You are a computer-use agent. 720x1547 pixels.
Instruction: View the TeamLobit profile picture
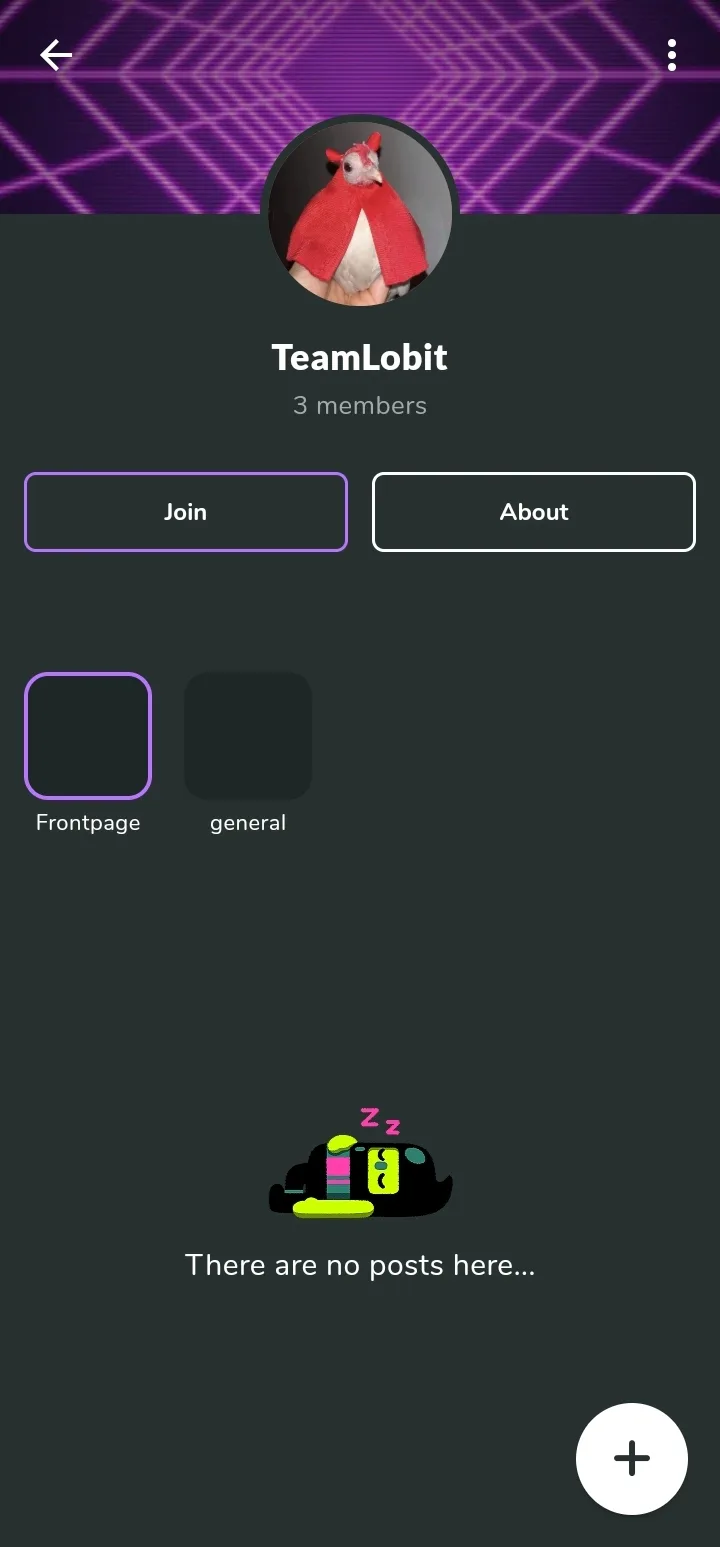tap(360, 213)
